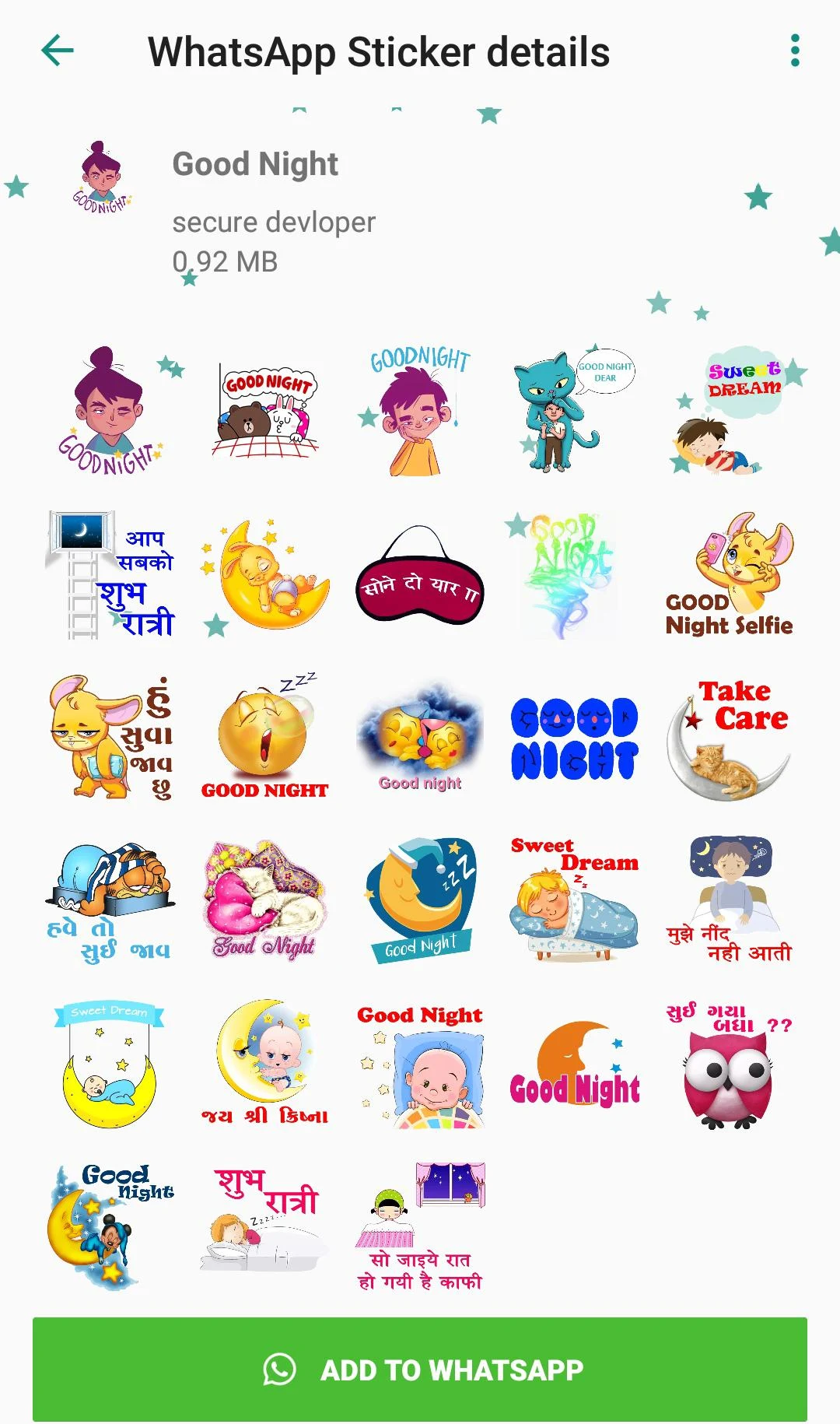
Task: Tap the sleep mask sticker
Action: click(x=420, y=575)
